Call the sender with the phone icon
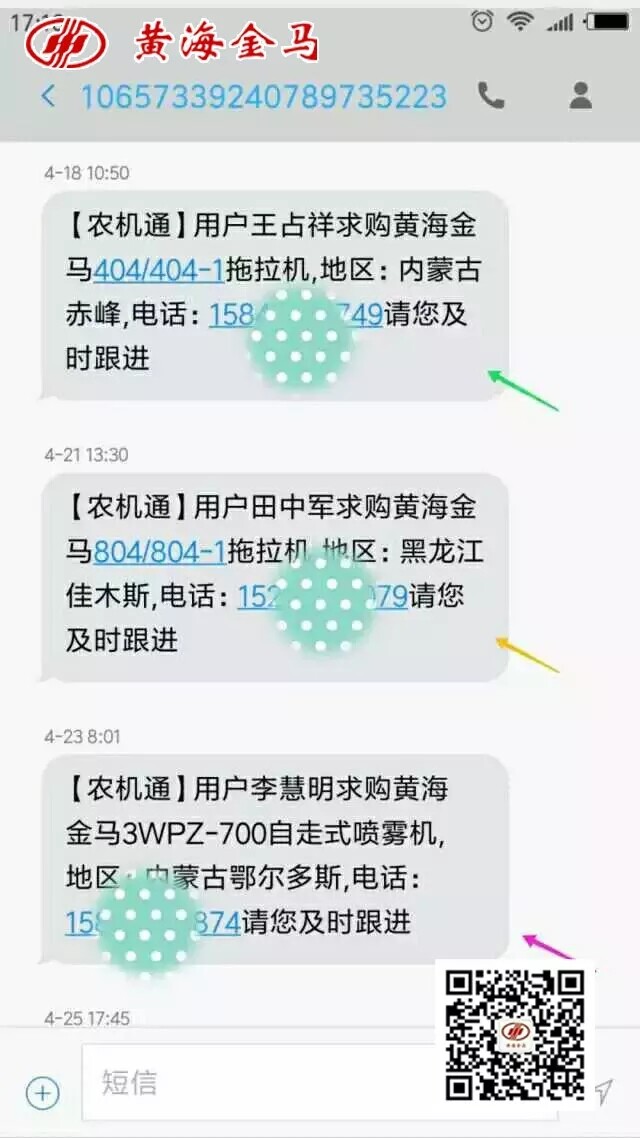Image resolution: width=640 pixels, height=1138 pixels. coord(491,95)
